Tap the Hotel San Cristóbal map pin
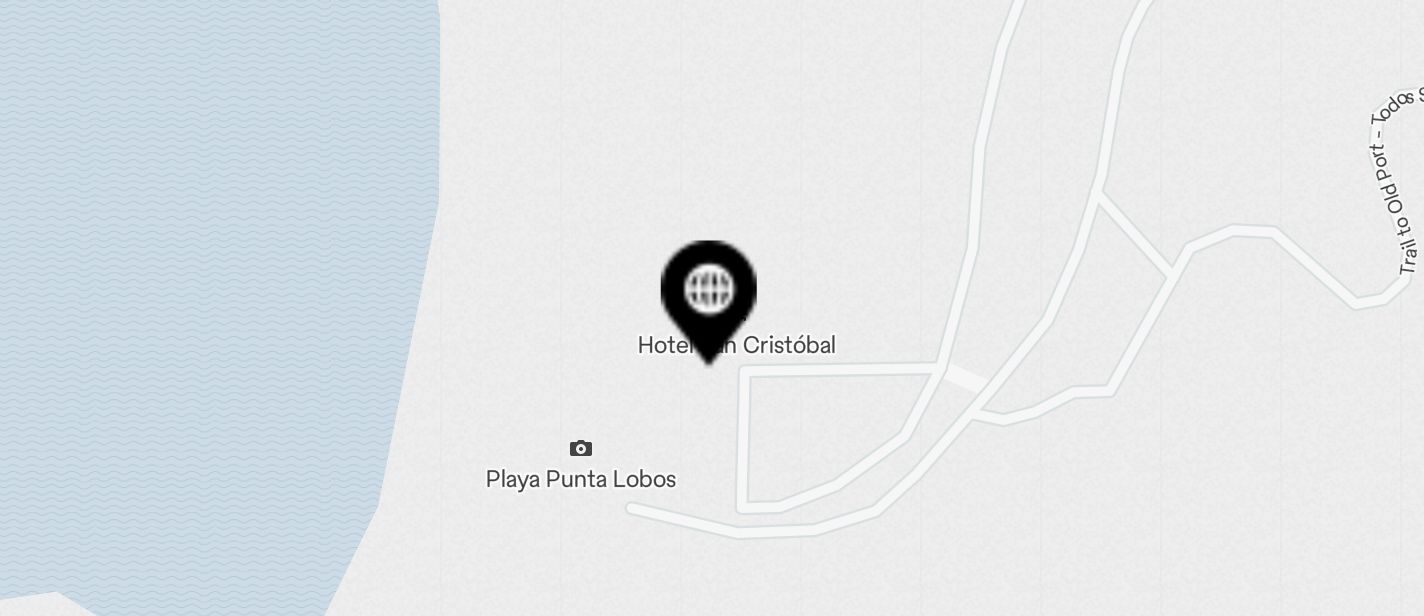Viewport: 1424px width, 616px height. click(708, 292)
